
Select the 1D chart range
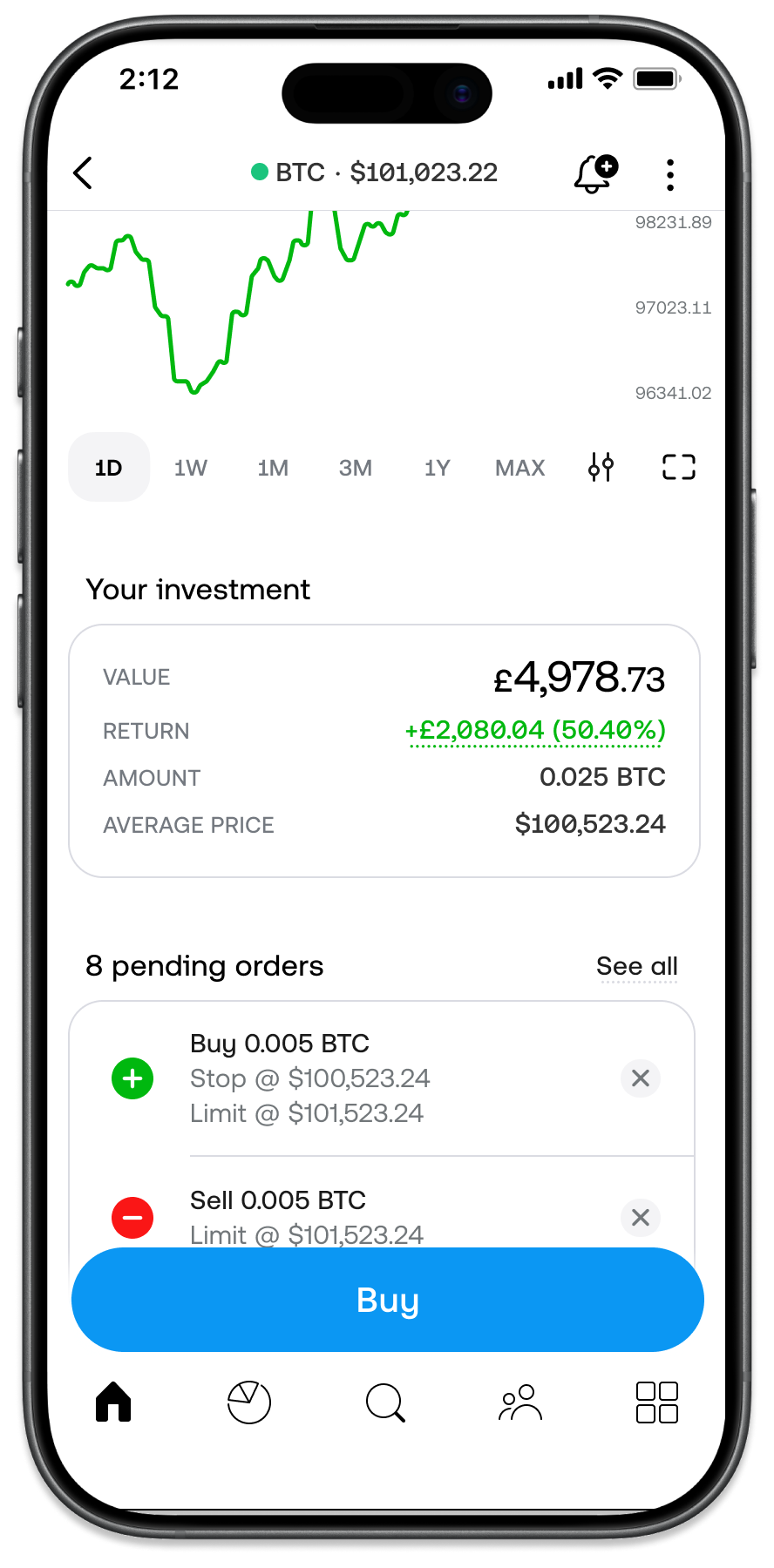109,468
